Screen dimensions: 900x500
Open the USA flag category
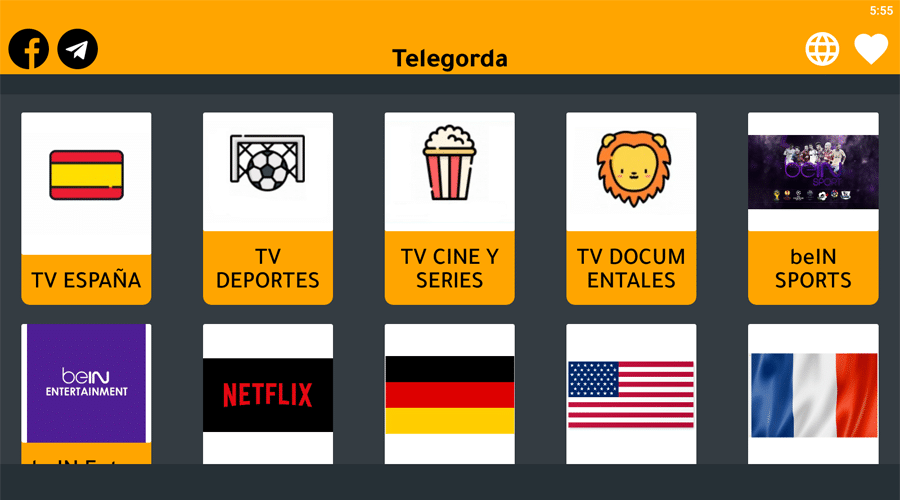(631, 394)
